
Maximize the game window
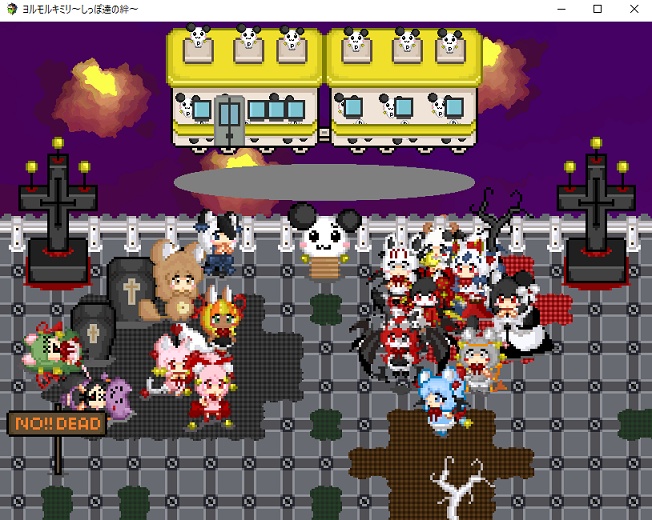(597, 9)
